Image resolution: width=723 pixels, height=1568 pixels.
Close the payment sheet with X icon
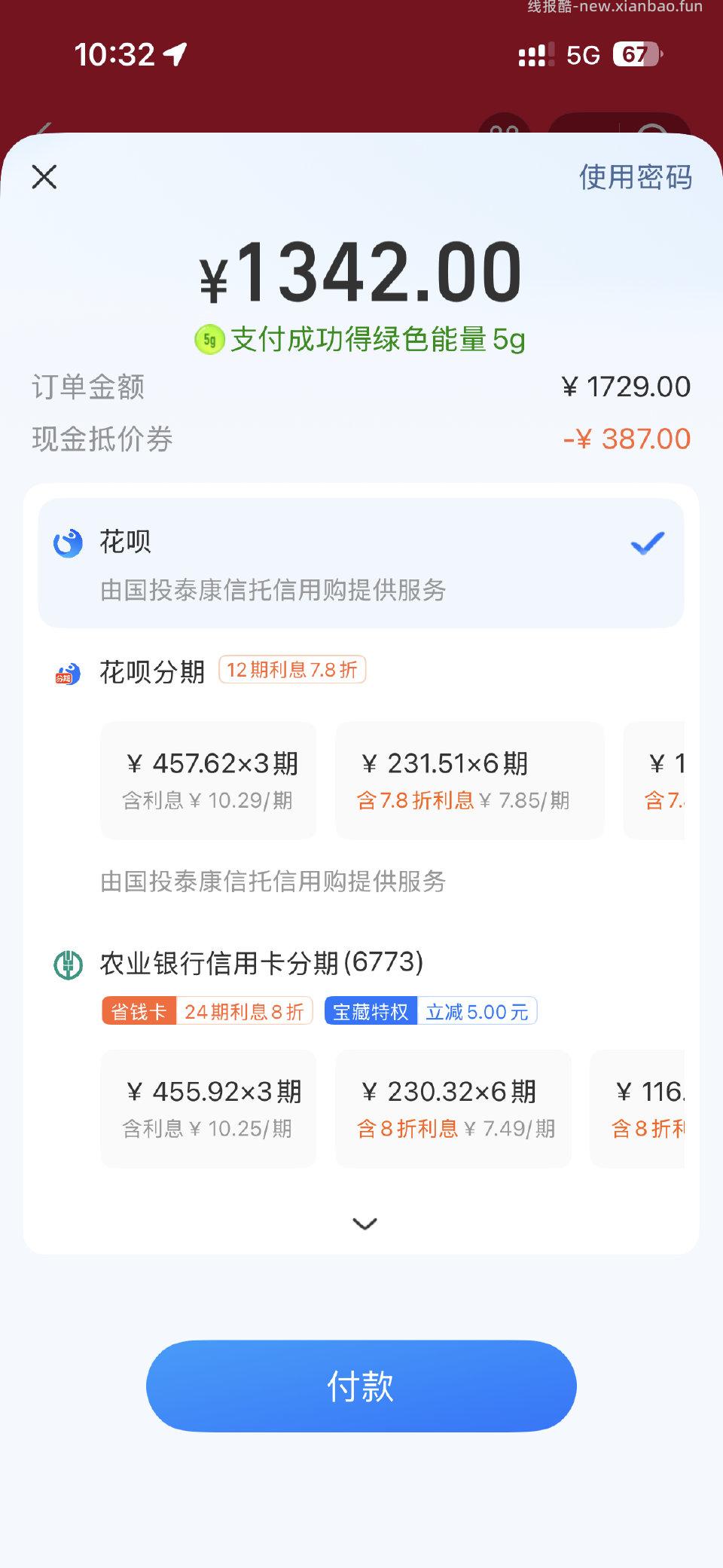[x=44, y=177]
